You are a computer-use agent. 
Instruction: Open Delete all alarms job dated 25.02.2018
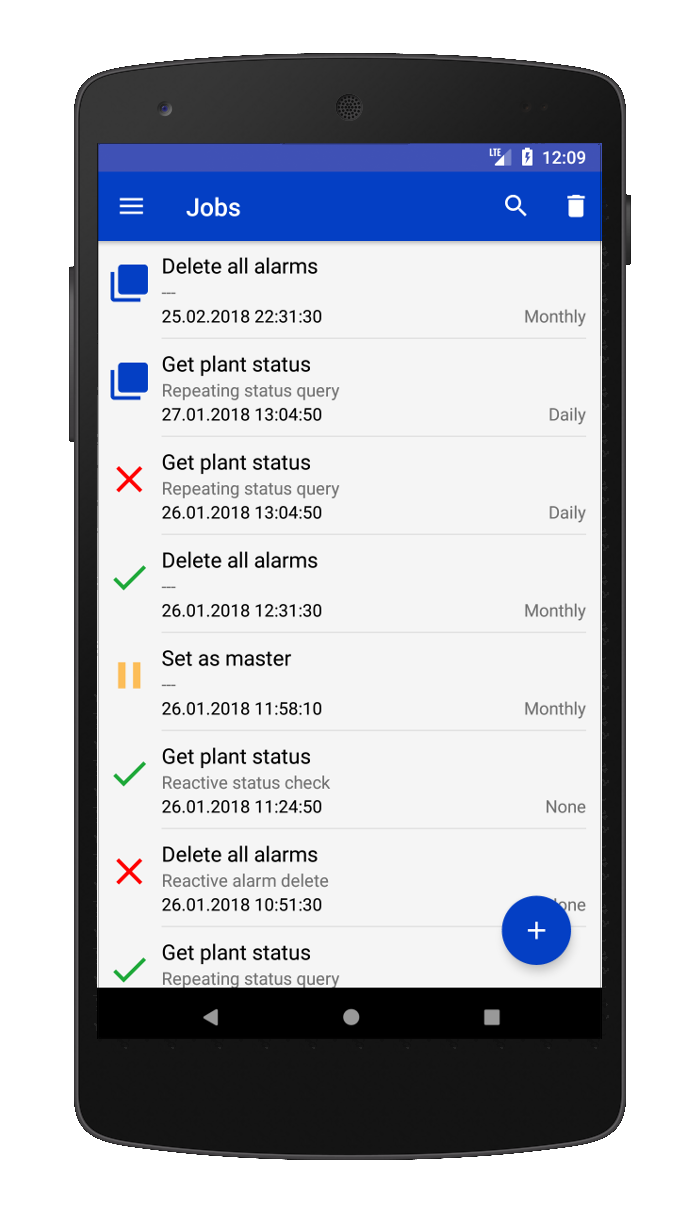click(348, 290)
